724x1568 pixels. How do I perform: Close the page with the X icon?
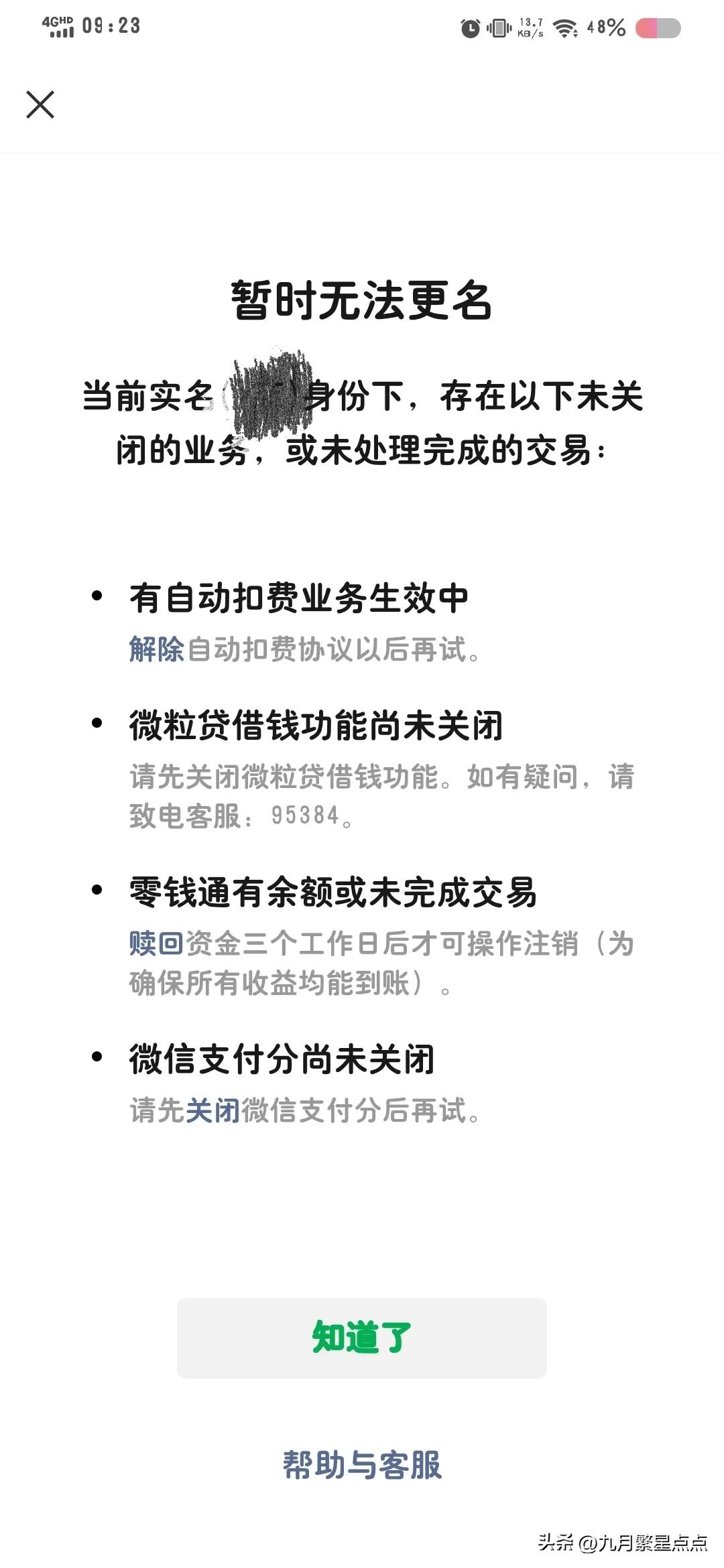point(40,105)
